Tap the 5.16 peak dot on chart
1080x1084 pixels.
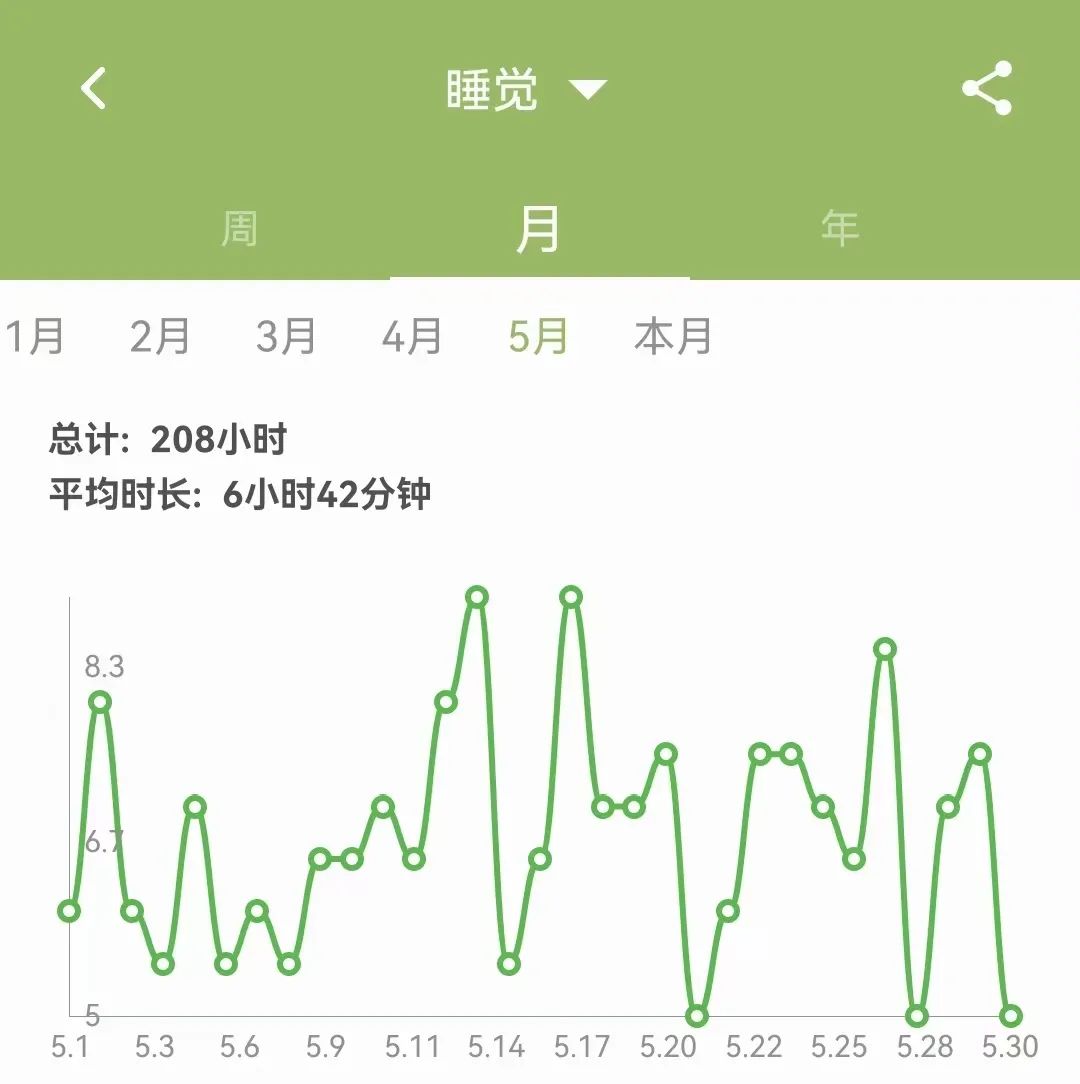571,598
